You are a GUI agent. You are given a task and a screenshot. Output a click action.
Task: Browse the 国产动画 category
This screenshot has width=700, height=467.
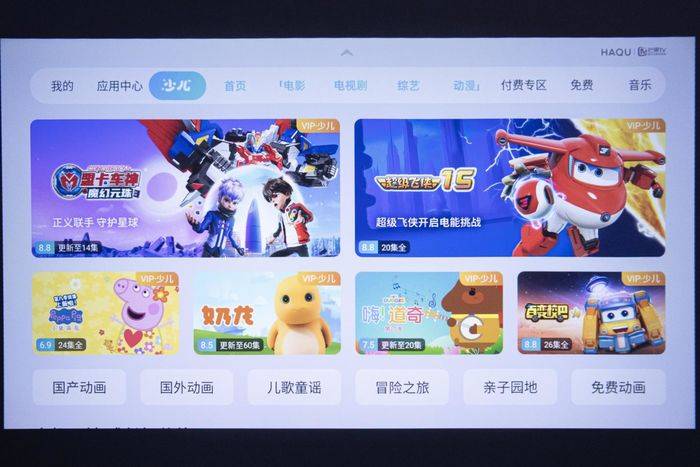(x=78, y=387)
